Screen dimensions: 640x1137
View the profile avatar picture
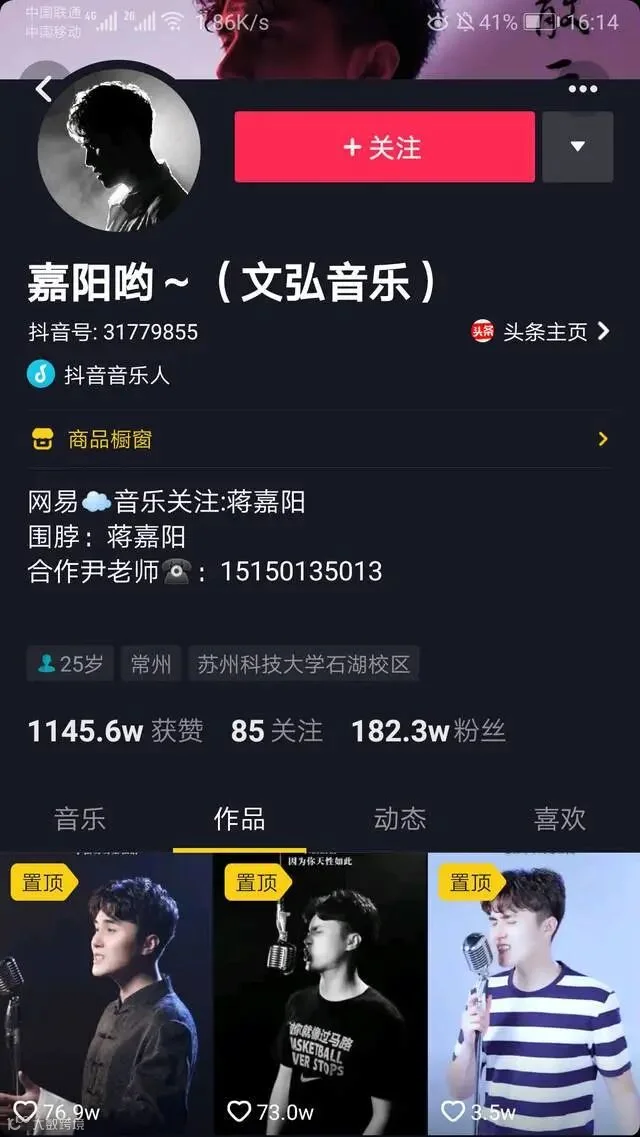[x=119, y=150]
